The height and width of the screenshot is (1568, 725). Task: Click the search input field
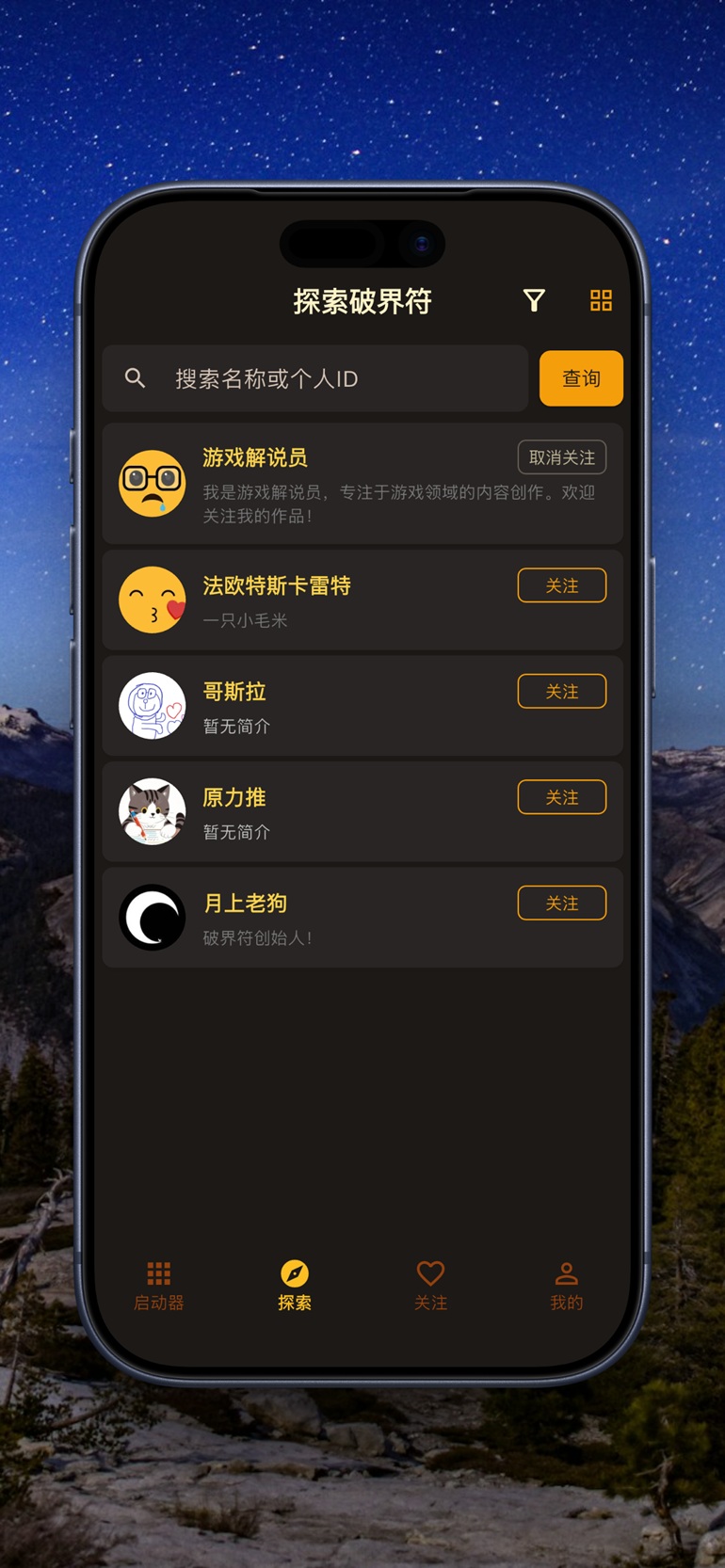point(320,378)
